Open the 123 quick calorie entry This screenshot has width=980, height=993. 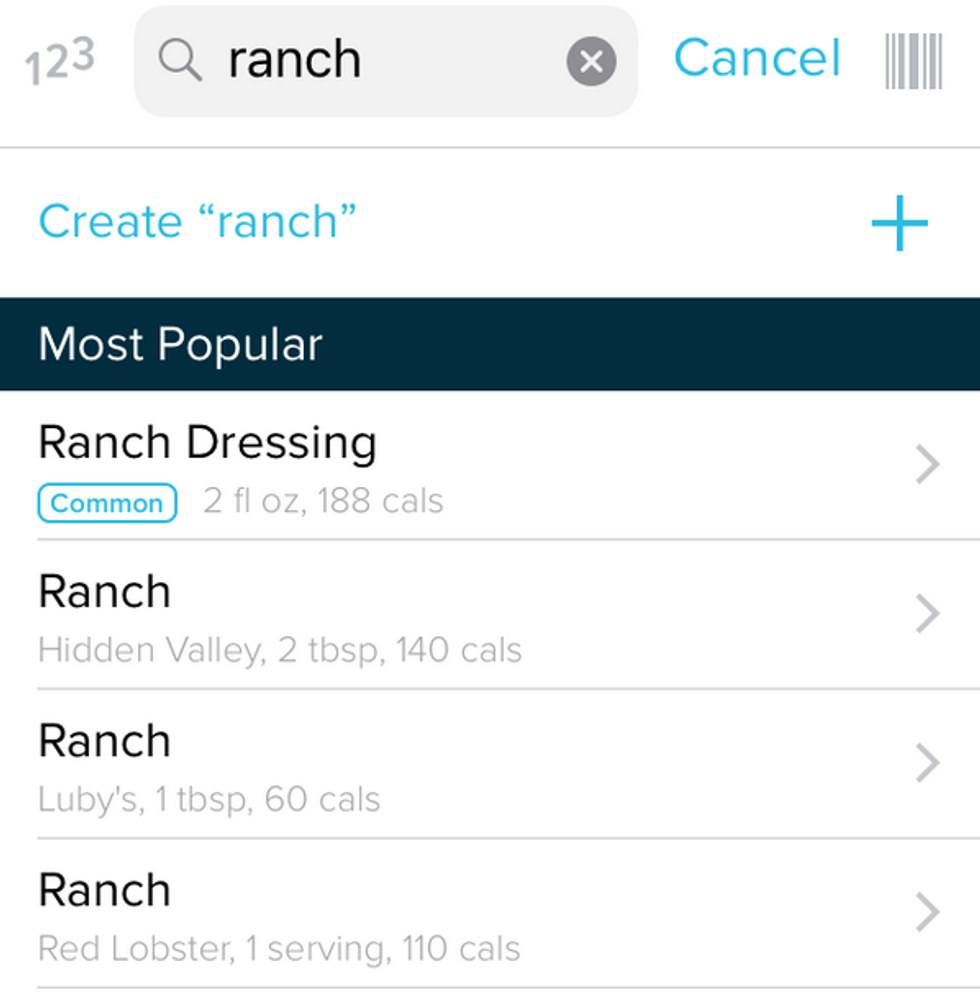click(59, 61)
